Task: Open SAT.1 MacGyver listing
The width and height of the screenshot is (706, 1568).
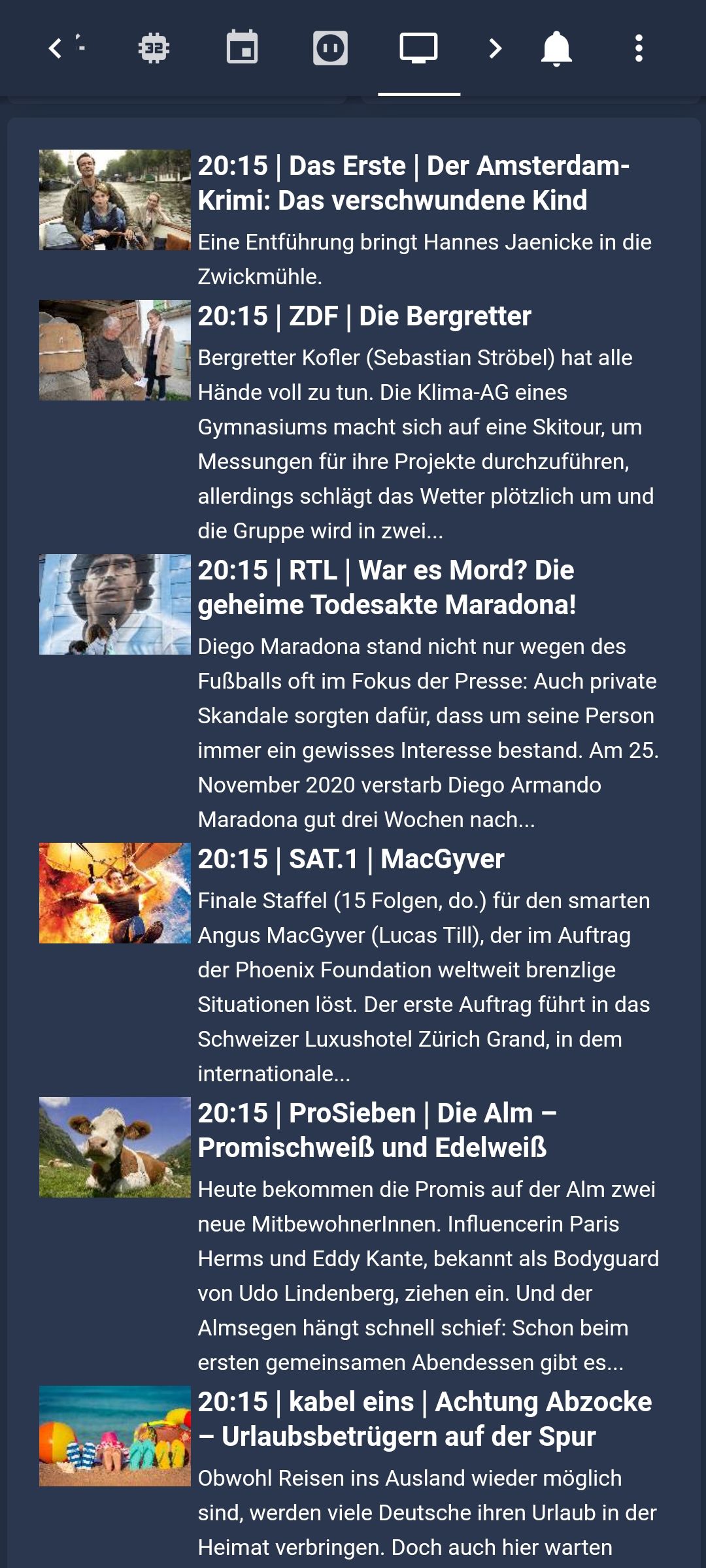Action: (x=352, y=859)
